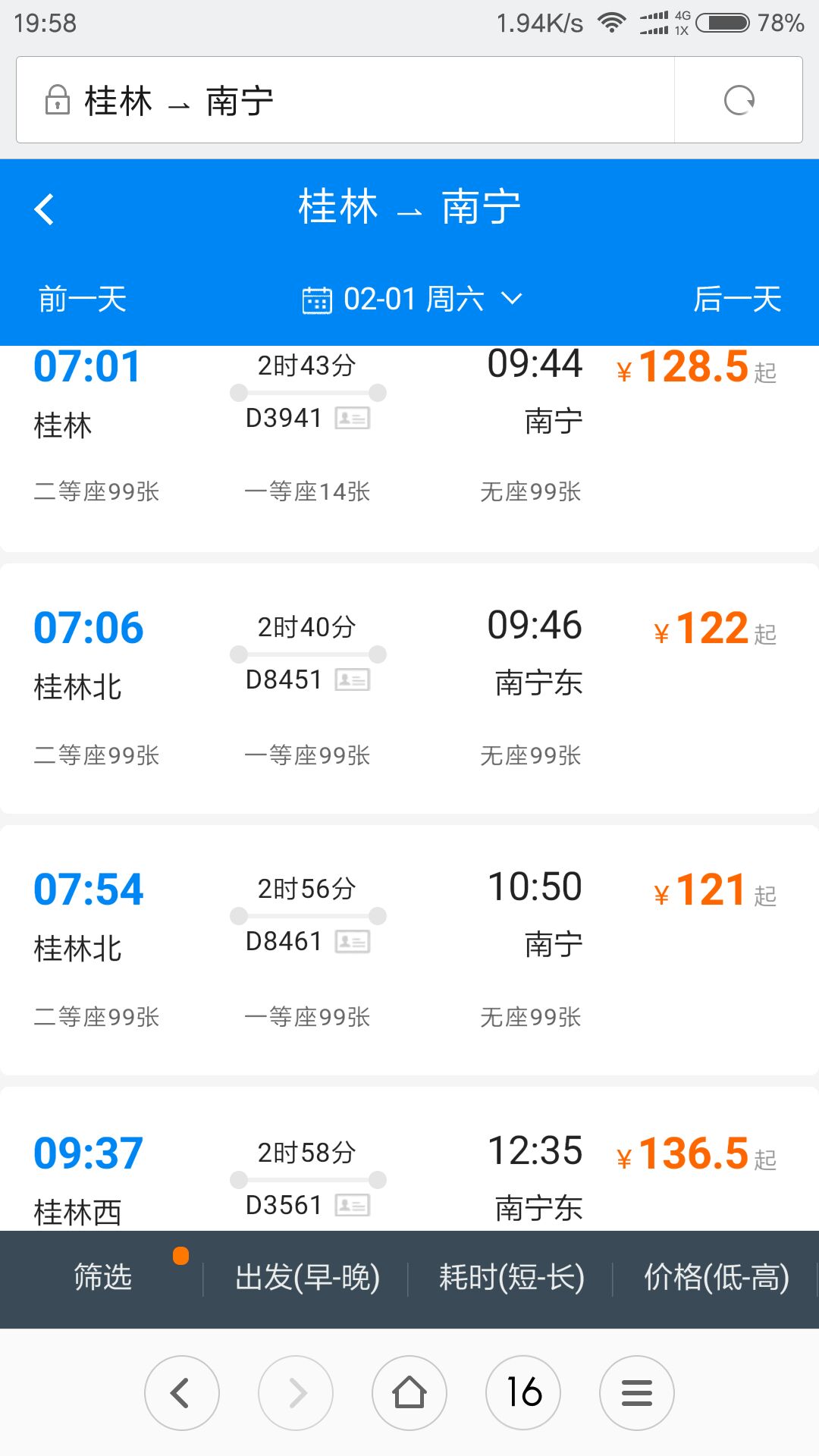Viewport: 819px width, 1456px height.
Task: Switch to the next day (后一天)
Action: [x=737, y=299]
